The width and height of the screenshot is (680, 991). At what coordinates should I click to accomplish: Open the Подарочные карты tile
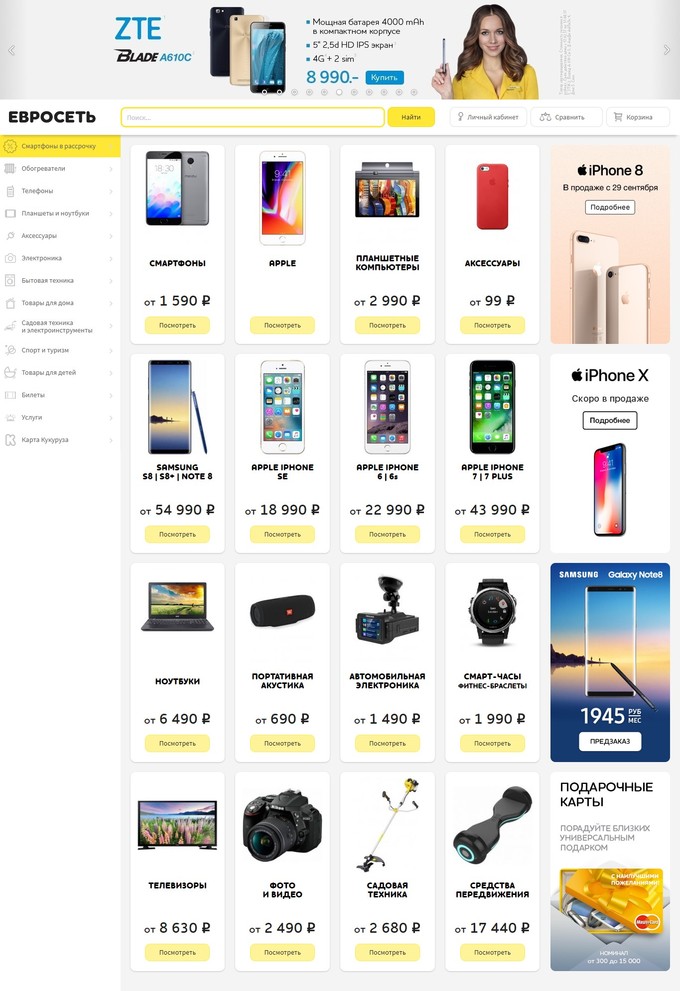(x=610, y=872)
